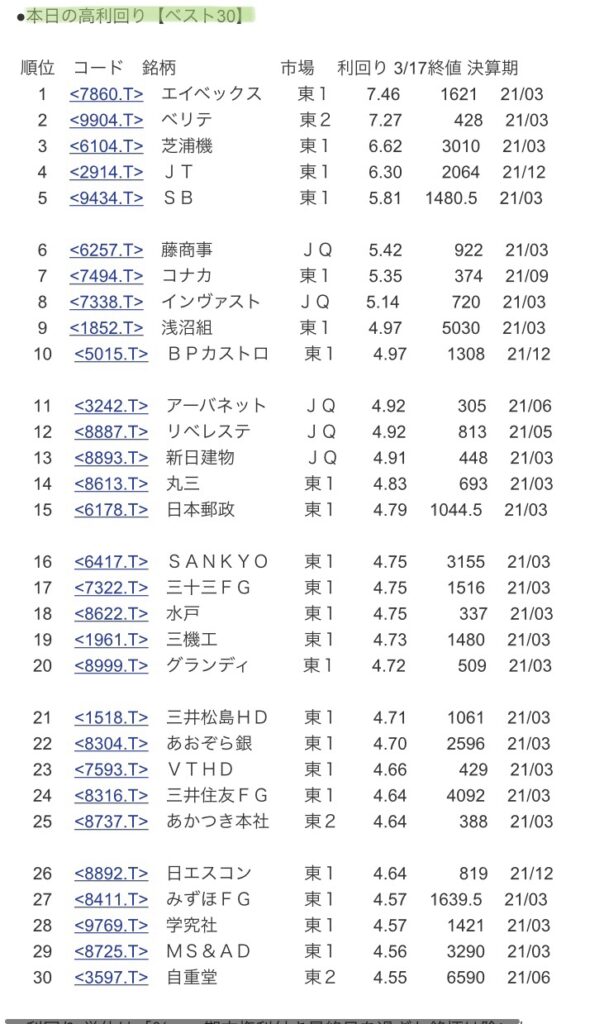Follow the <3242.T> アーバネット link
604x1024 pixels.
[111, 406]
